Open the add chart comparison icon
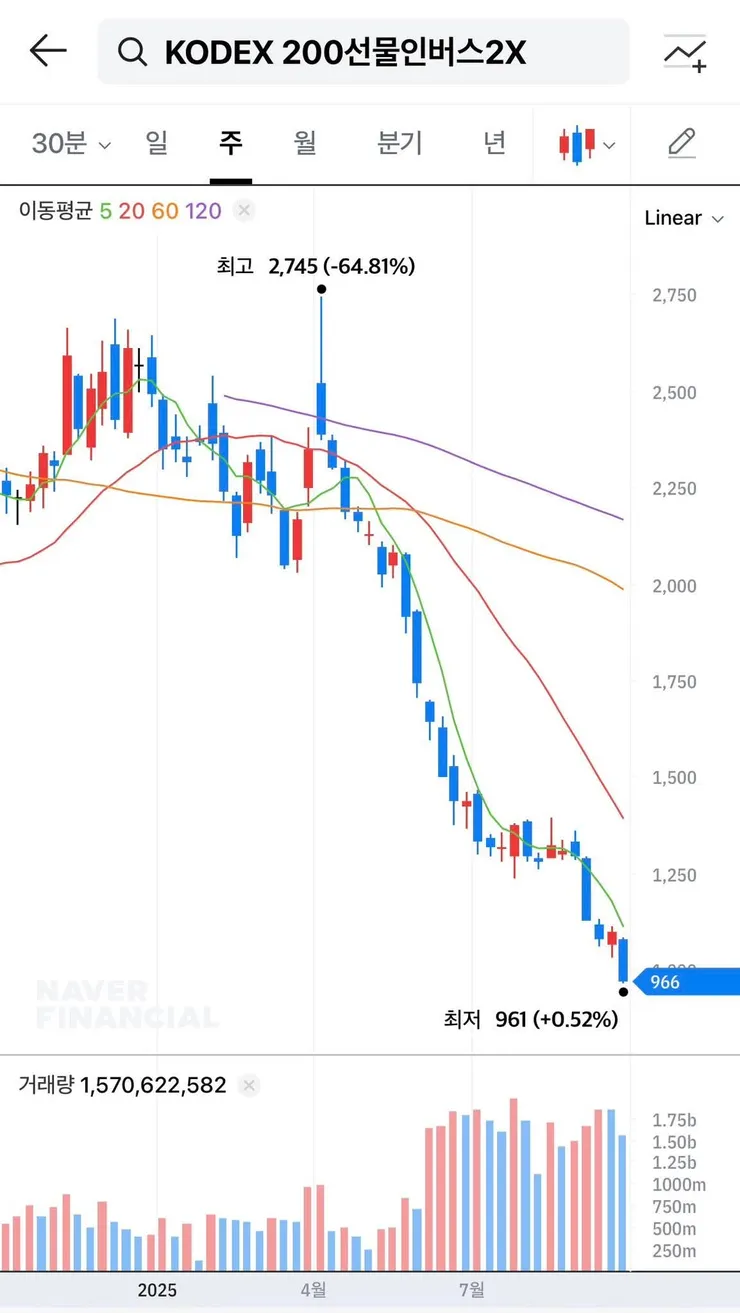This screenshot has height=1313, width=740. click(x=685, y=52)
